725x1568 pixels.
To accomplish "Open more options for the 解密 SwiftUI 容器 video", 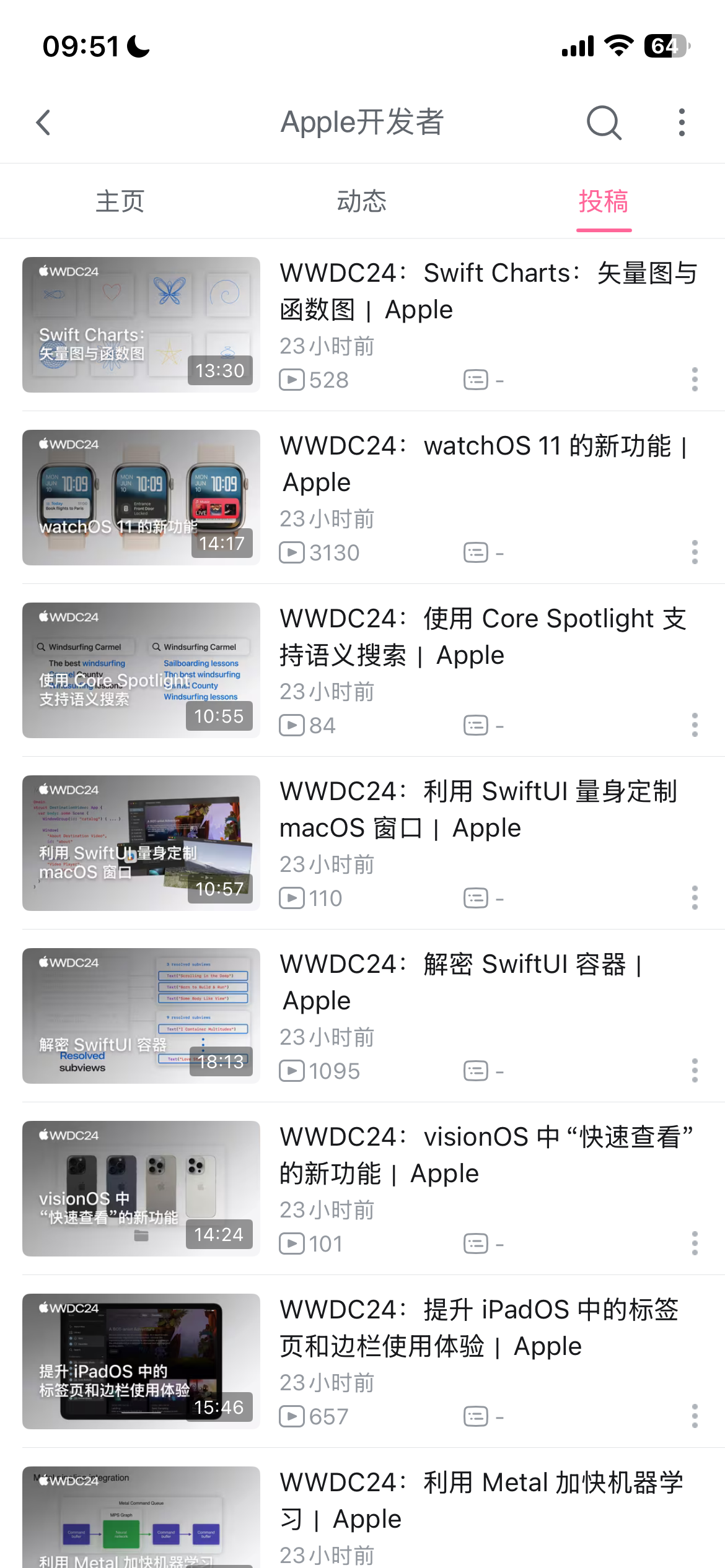I will coord(695,1070).
